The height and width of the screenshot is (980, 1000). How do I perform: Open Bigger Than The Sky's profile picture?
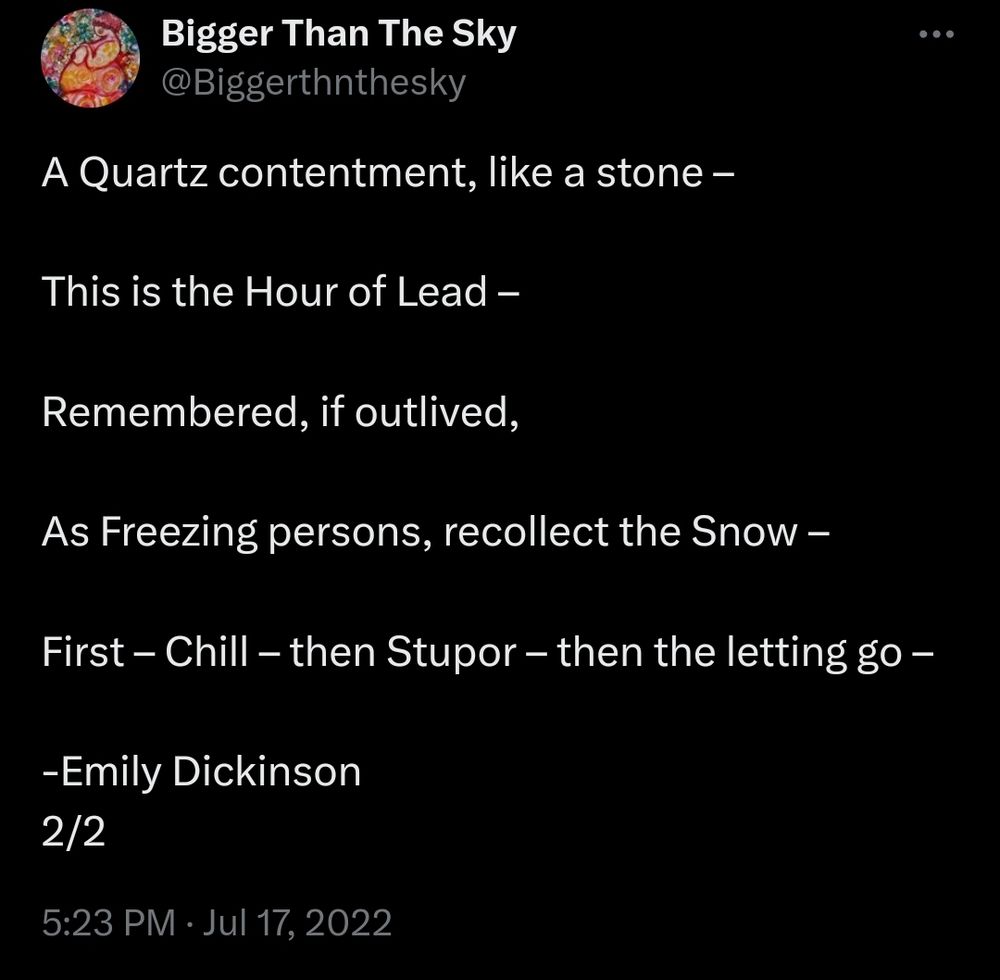tap(89, 59)
